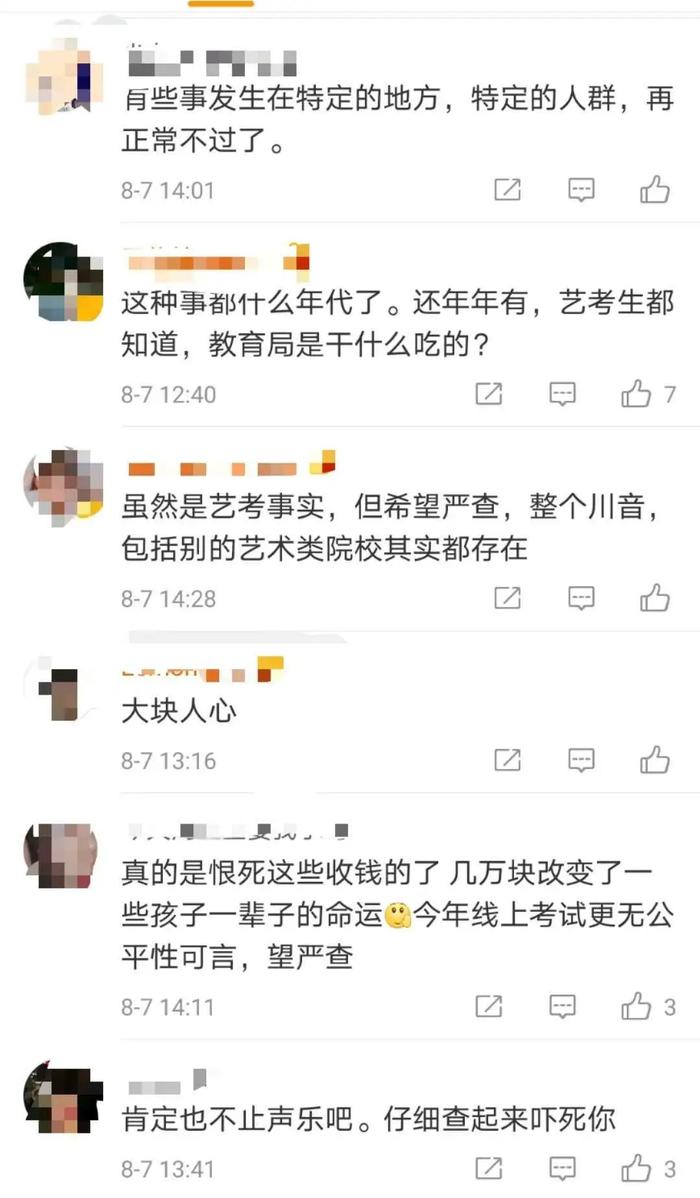Repost the 肯定也不止声乐吧 comment
The image size is (700, 1198).
point(488,1168)
